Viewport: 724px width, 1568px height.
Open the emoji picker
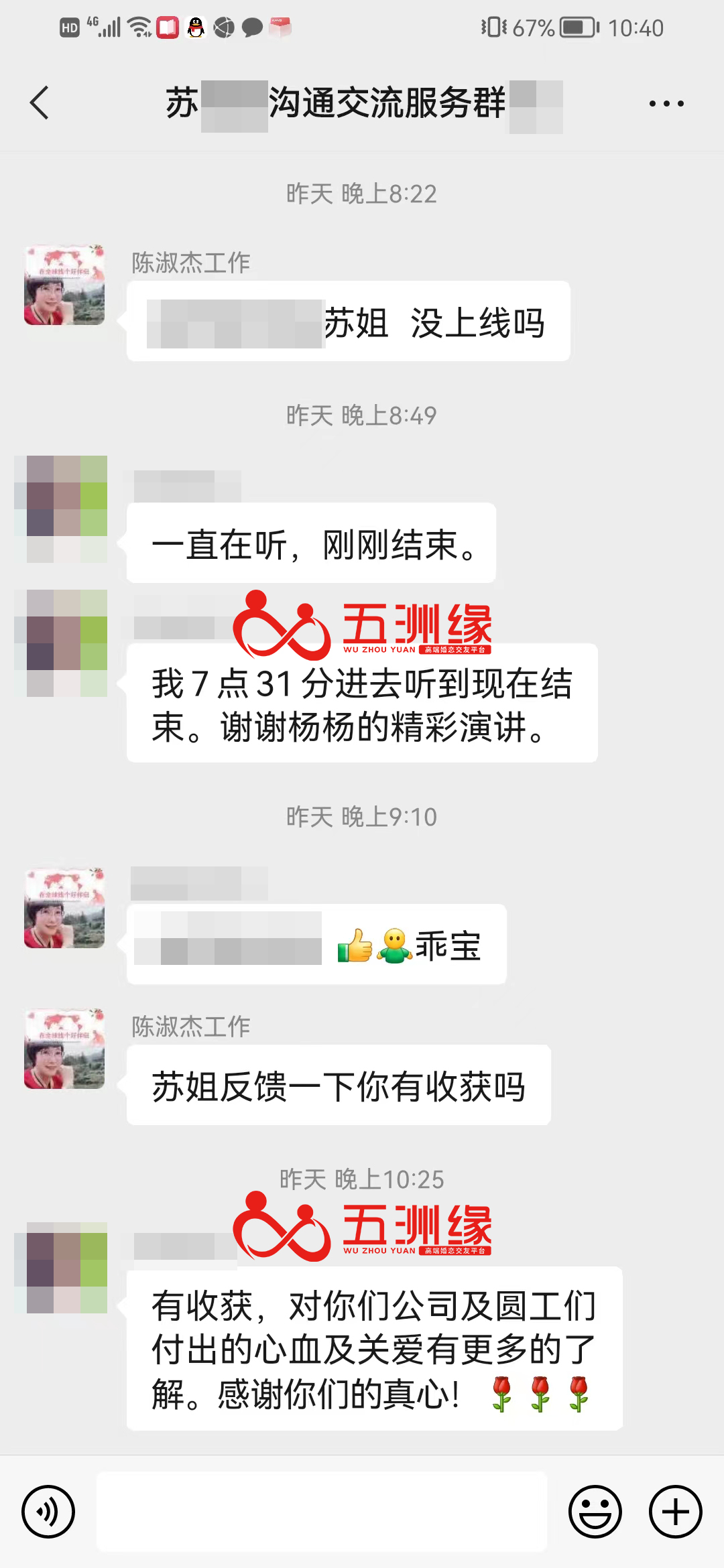(x=595, y=1512)
